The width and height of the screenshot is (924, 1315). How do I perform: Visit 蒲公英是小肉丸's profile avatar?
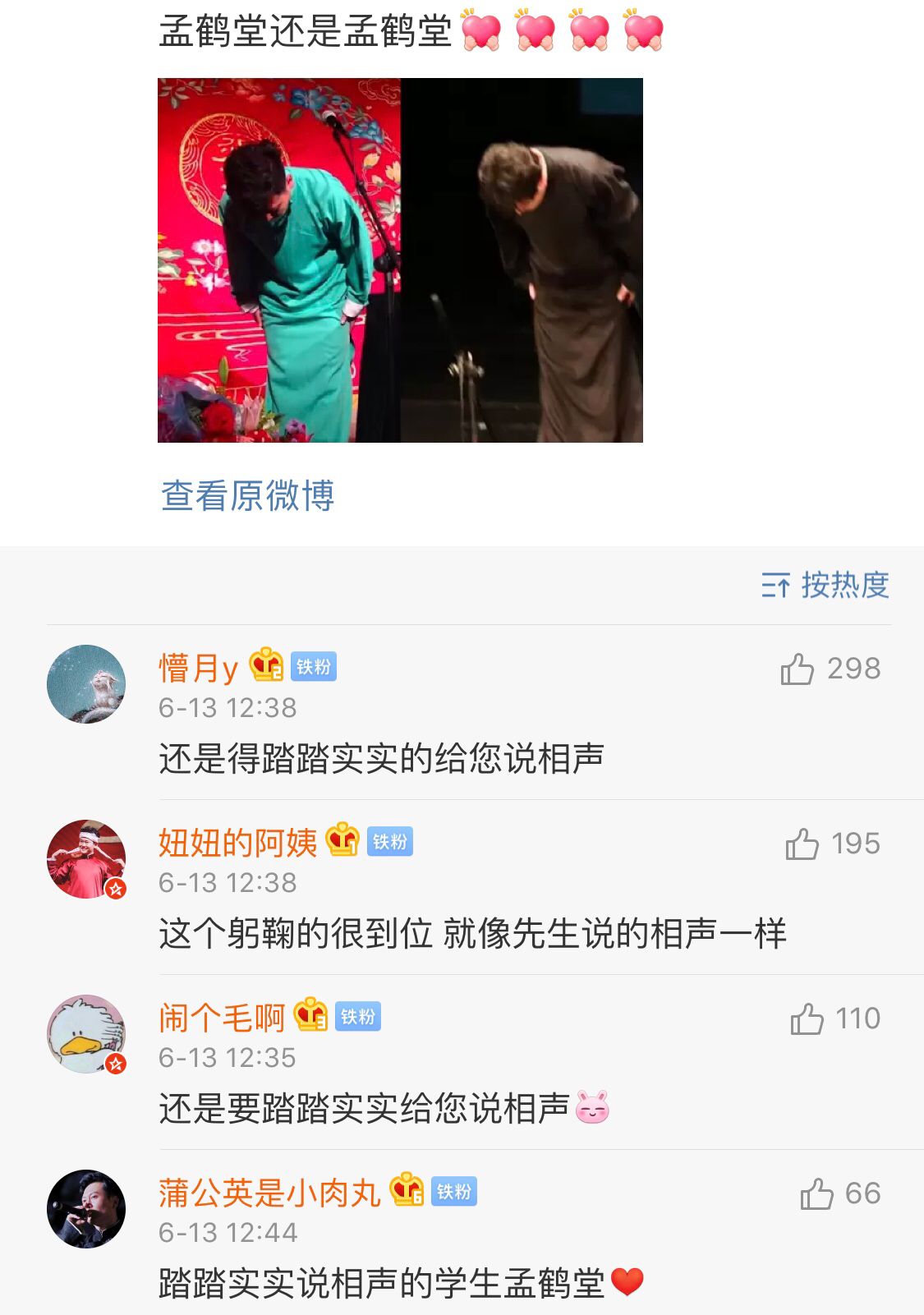click(x=86, y=1209)
